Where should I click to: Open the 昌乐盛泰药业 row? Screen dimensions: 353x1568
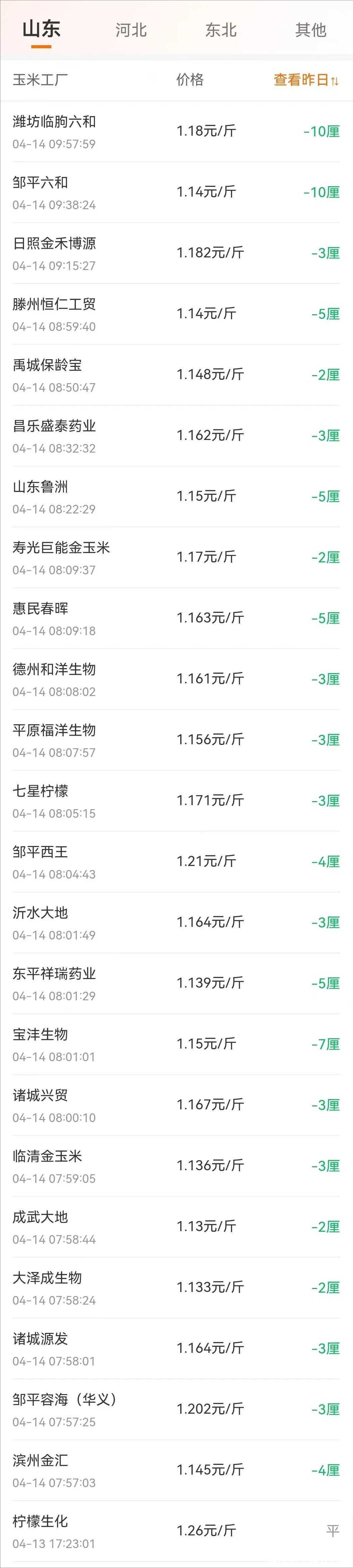(176, 436)
